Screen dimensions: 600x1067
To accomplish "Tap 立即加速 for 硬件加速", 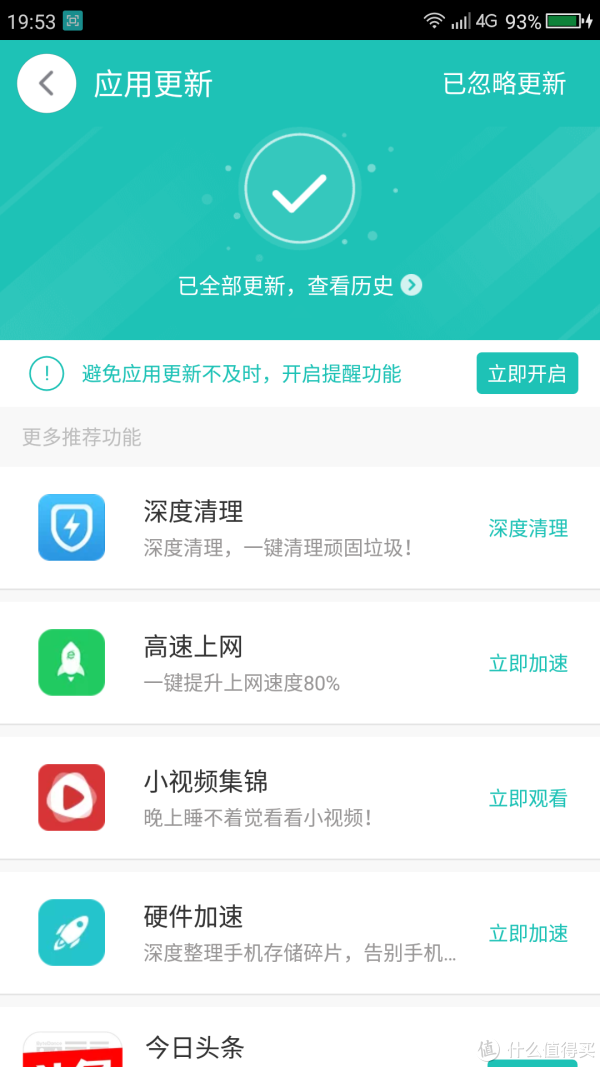I will click(528, 933).
